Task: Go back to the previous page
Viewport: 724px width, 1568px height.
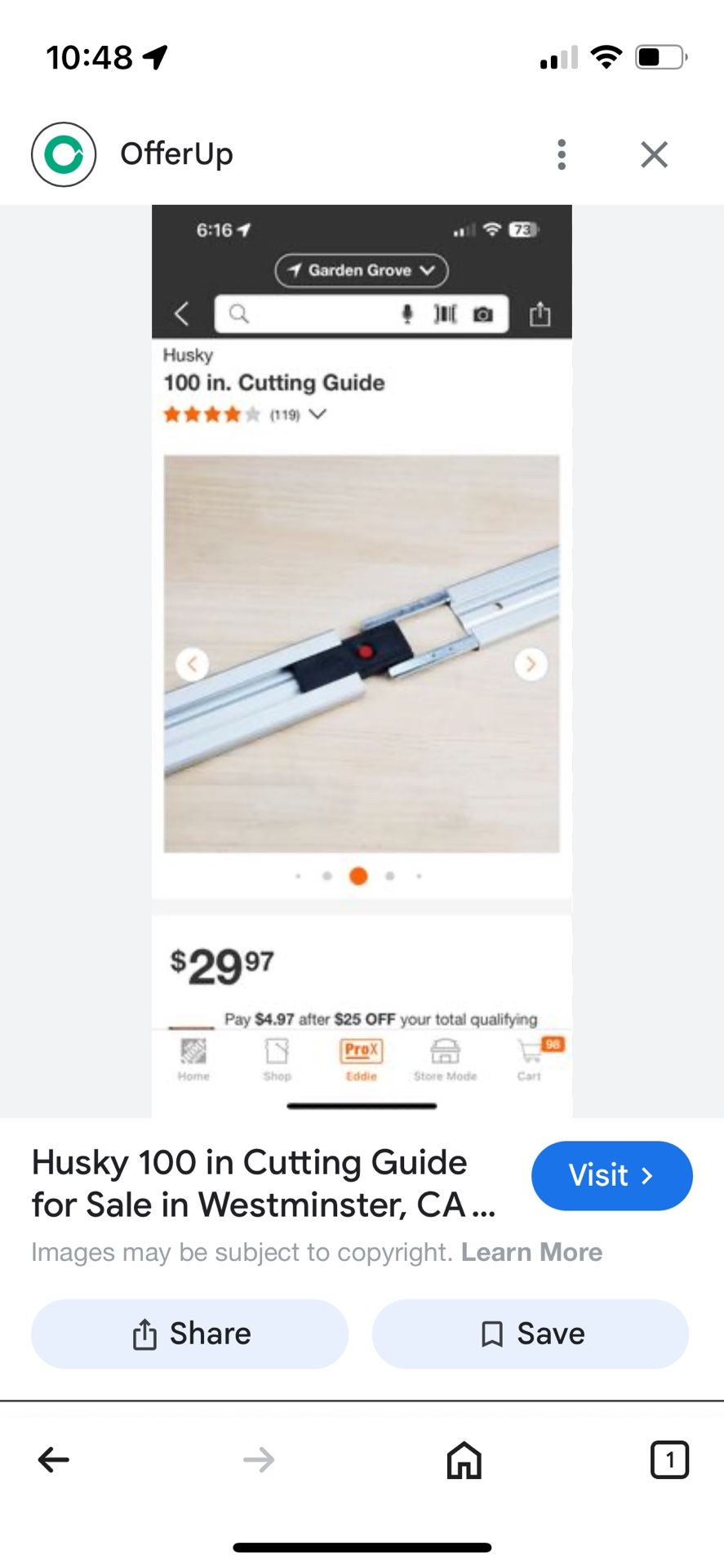Action: [54, 1459]
